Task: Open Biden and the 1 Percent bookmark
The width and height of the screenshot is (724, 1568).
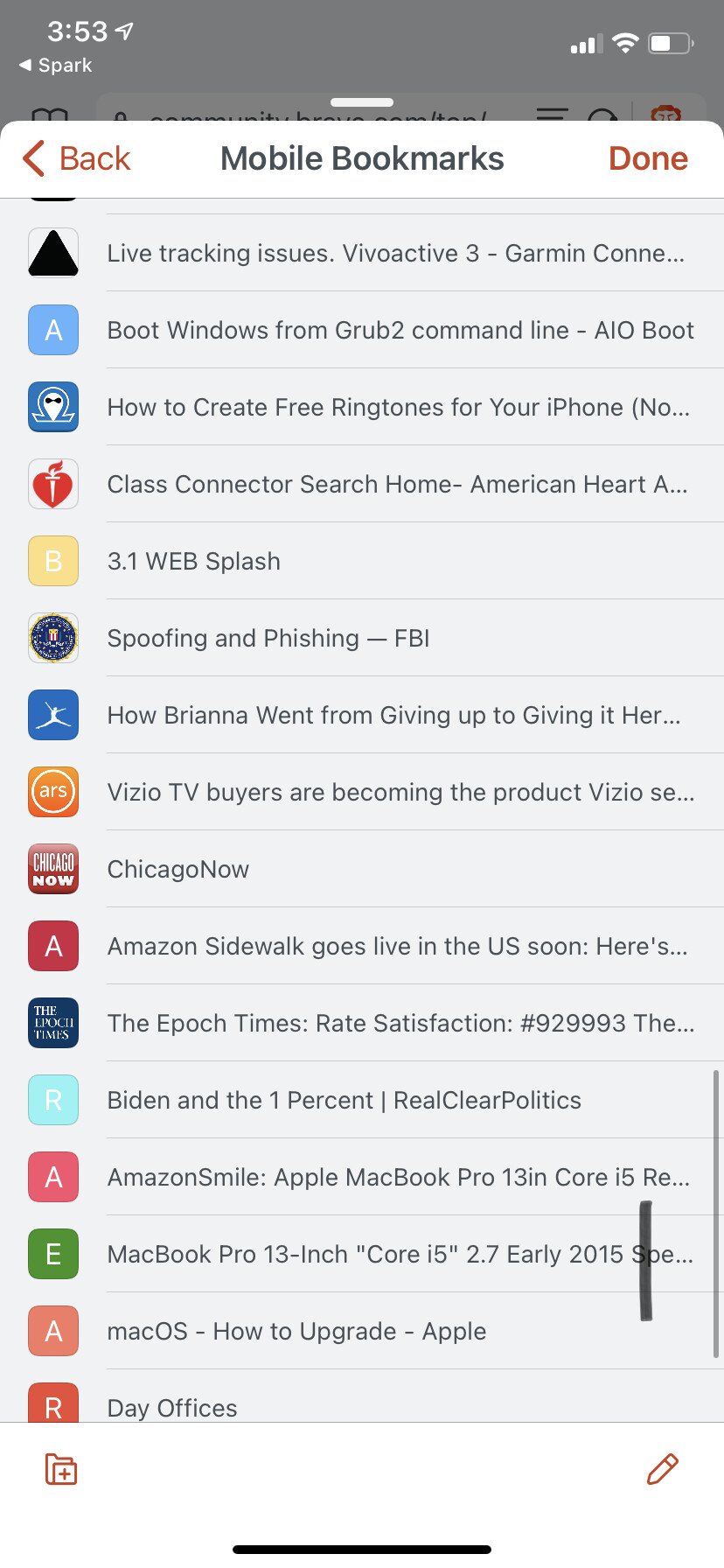Action: 344,1101
